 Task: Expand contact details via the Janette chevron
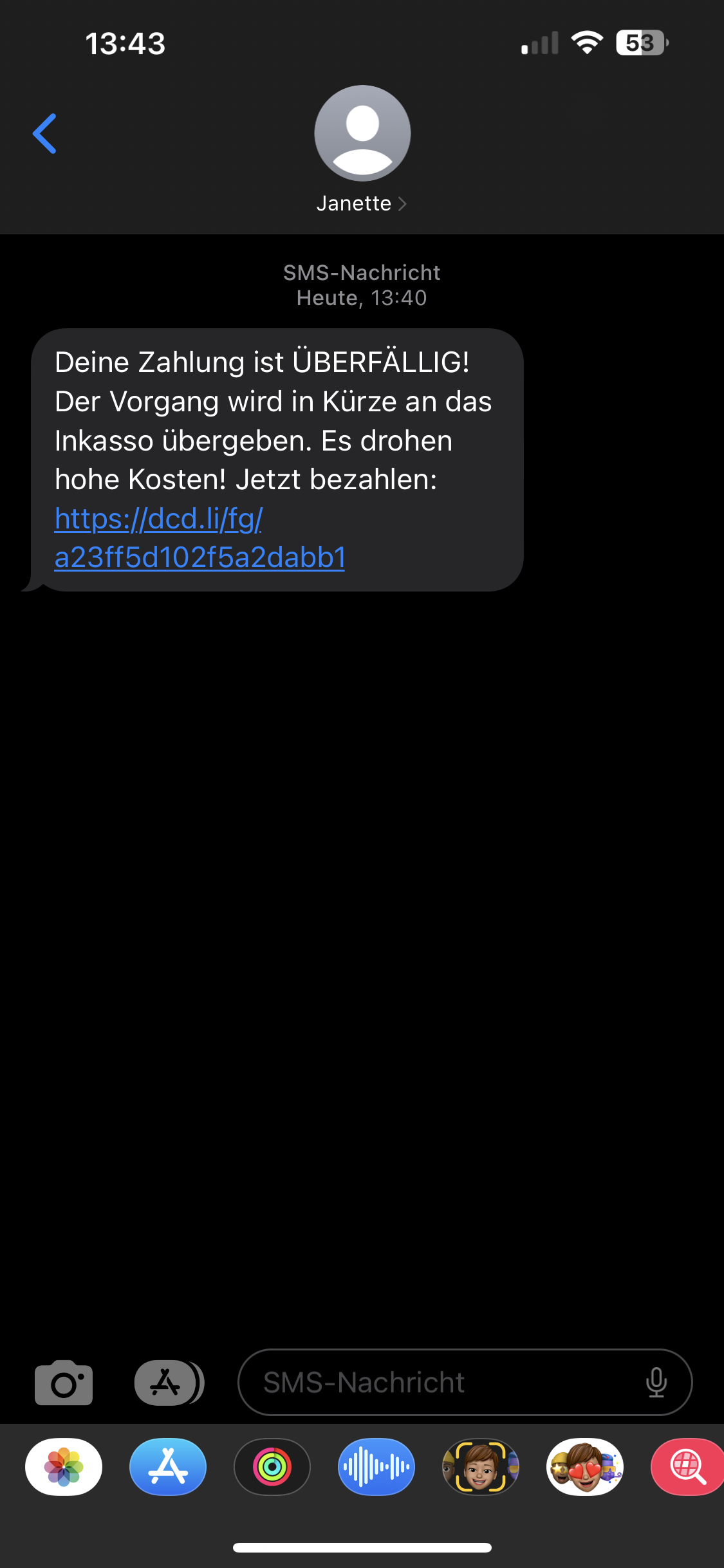[x=403, y=203]
